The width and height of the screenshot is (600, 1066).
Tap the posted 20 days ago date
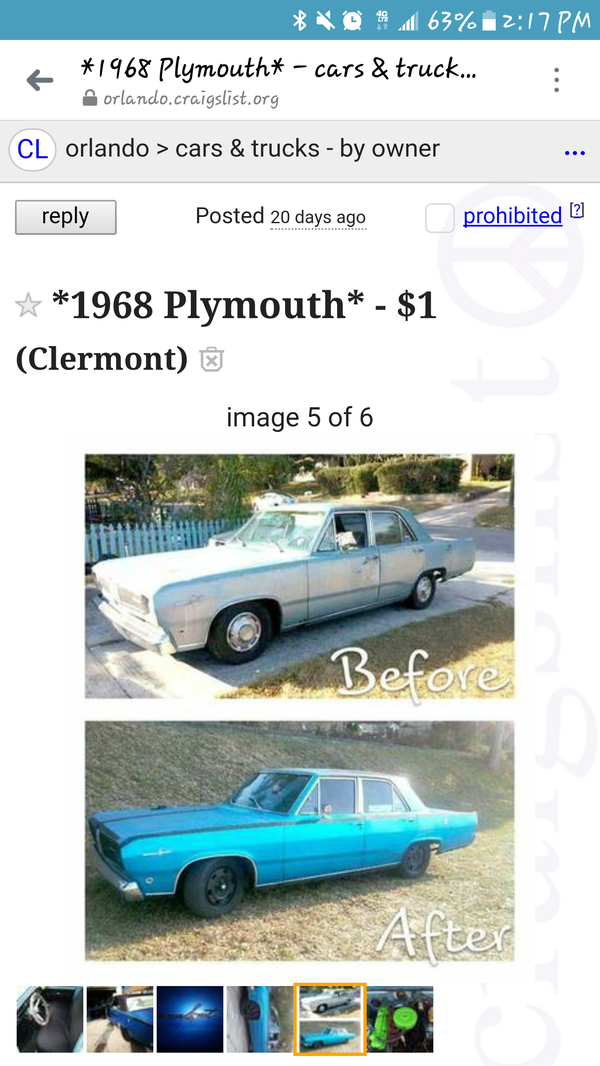(317, 217)
